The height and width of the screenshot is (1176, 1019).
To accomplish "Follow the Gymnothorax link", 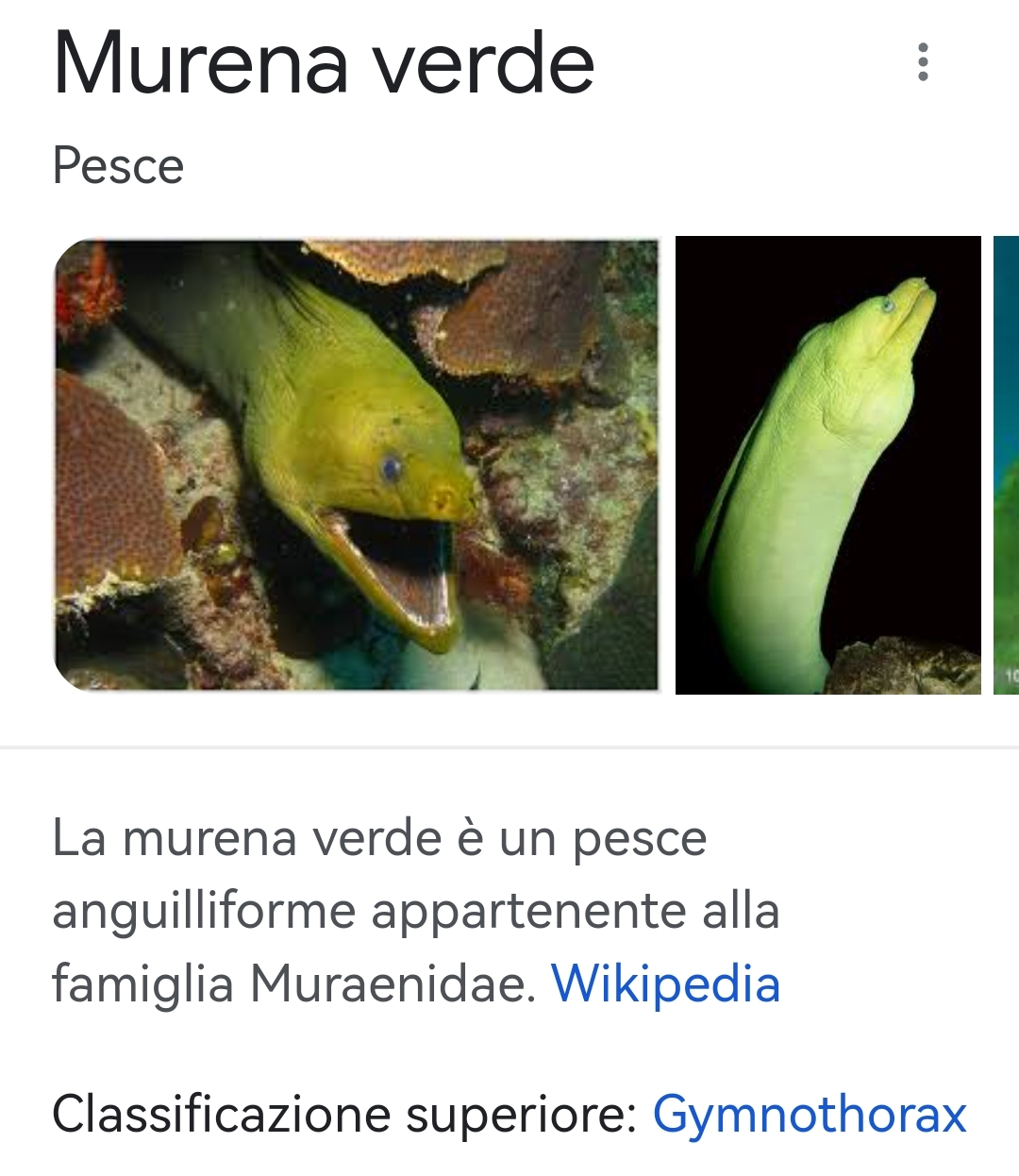I will coord(809,1114).
